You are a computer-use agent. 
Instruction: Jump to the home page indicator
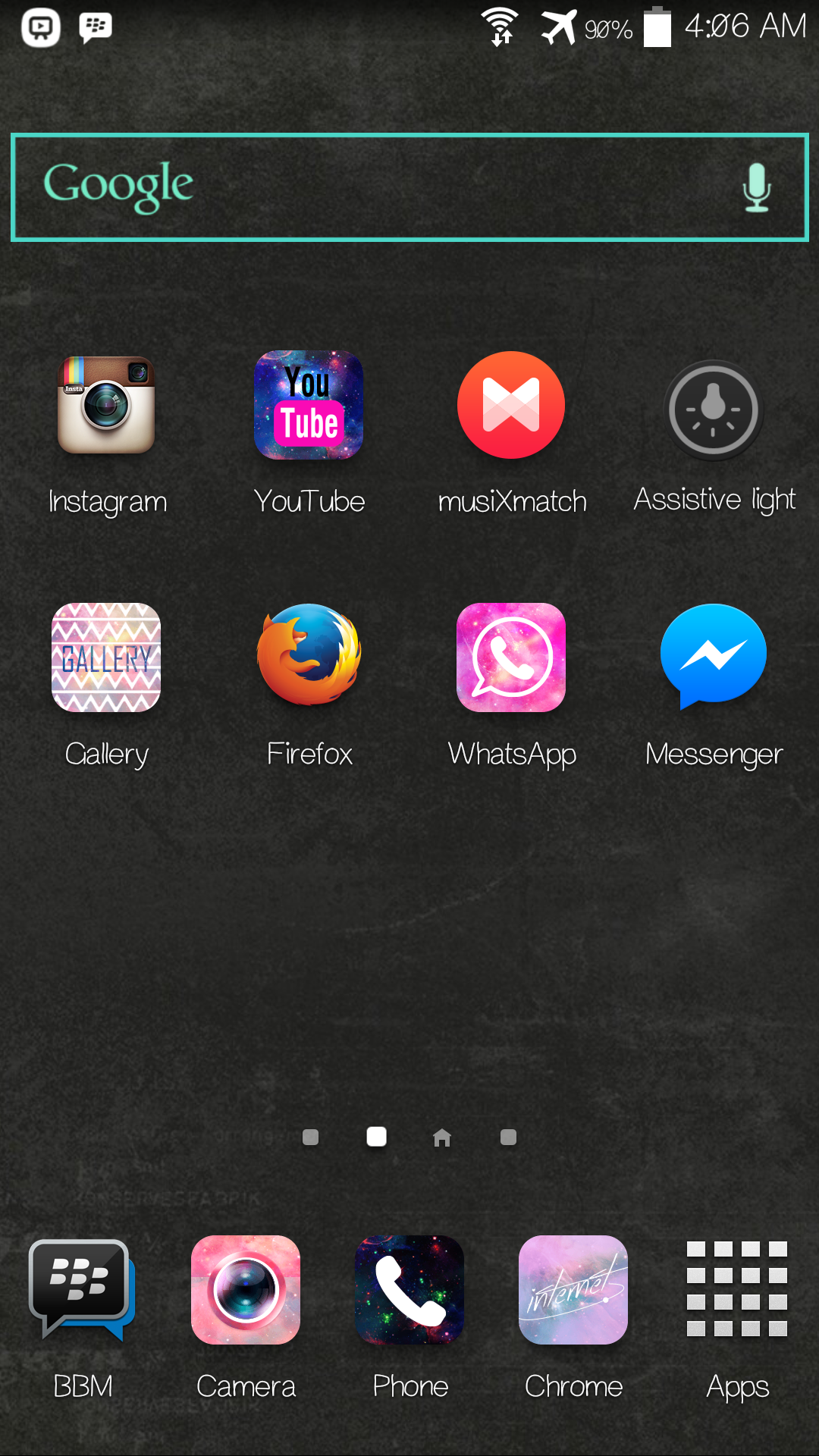[x=442, y=1137]
